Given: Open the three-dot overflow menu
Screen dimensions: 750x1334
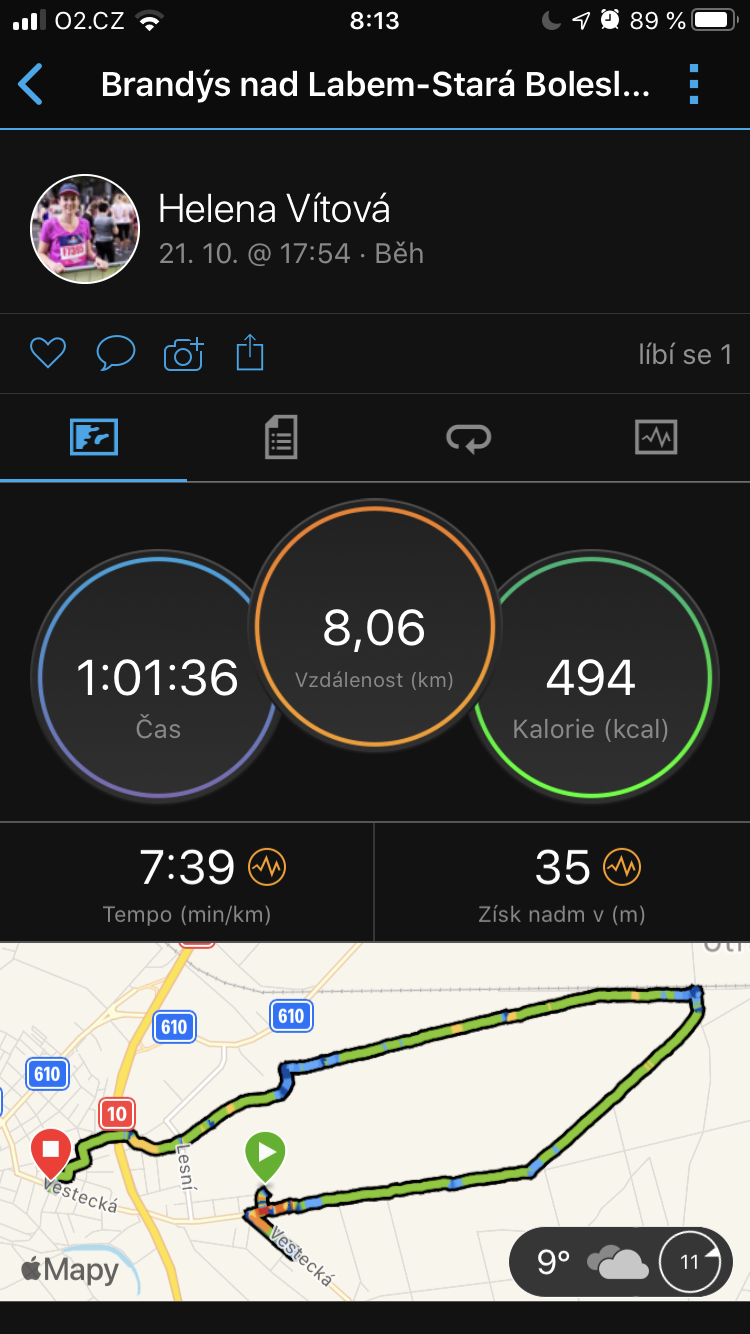Looking at the screenshot, I should [x=694, y=85].
